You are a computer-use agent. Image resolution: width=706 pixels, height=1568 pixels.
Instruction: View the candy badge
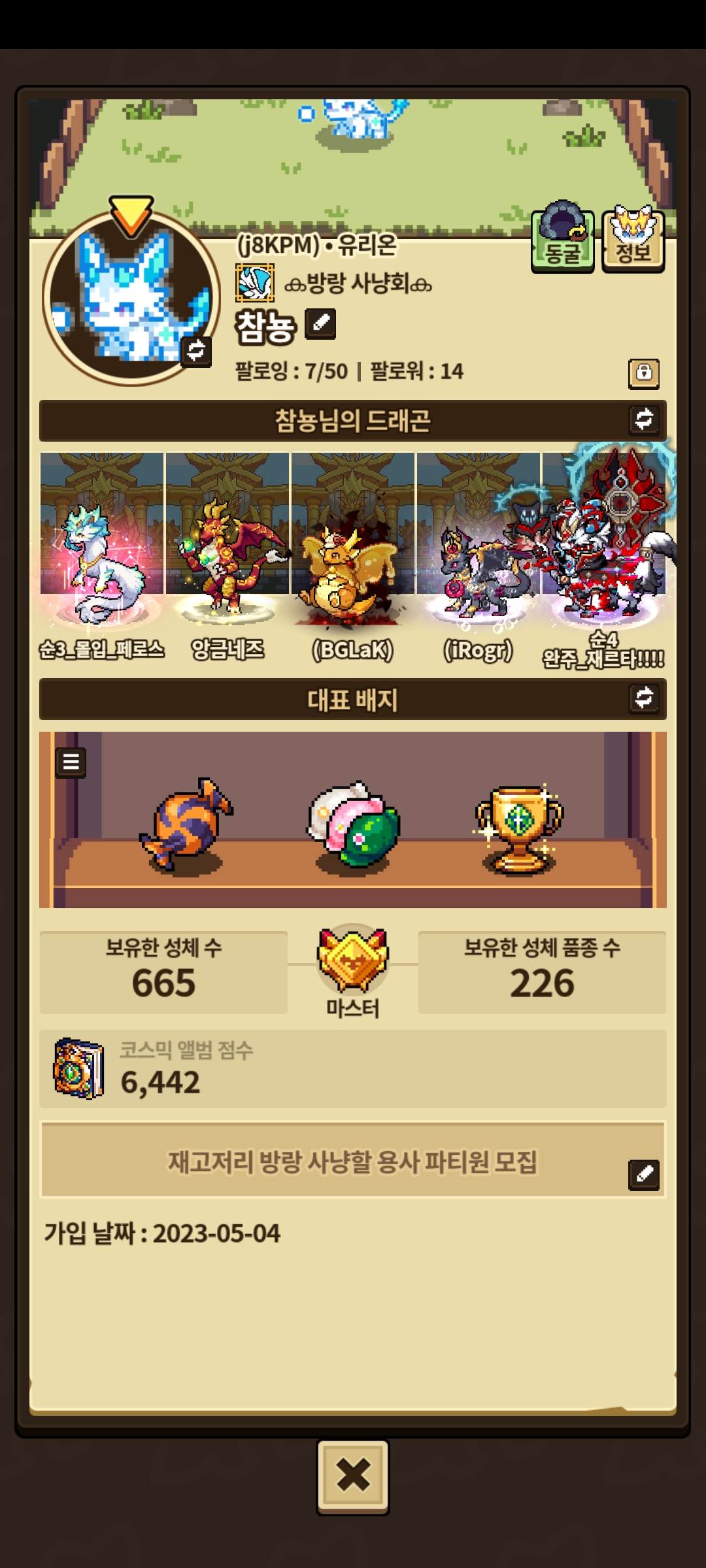pyautogui.click(x=186, y=825)
